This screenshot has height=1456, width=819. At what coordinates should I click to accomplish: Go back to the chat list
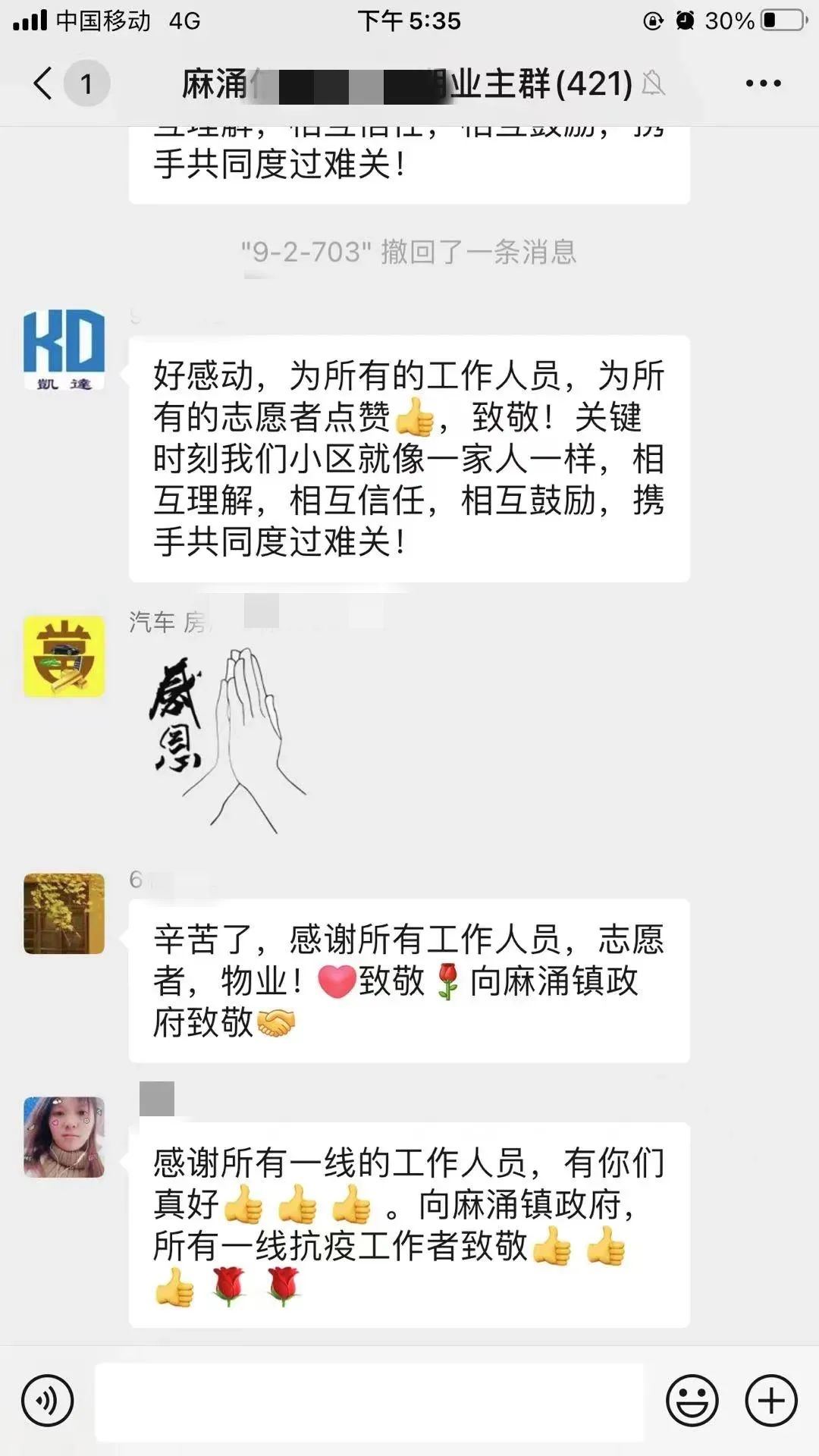pyautogui.click(x=44, y=83)
